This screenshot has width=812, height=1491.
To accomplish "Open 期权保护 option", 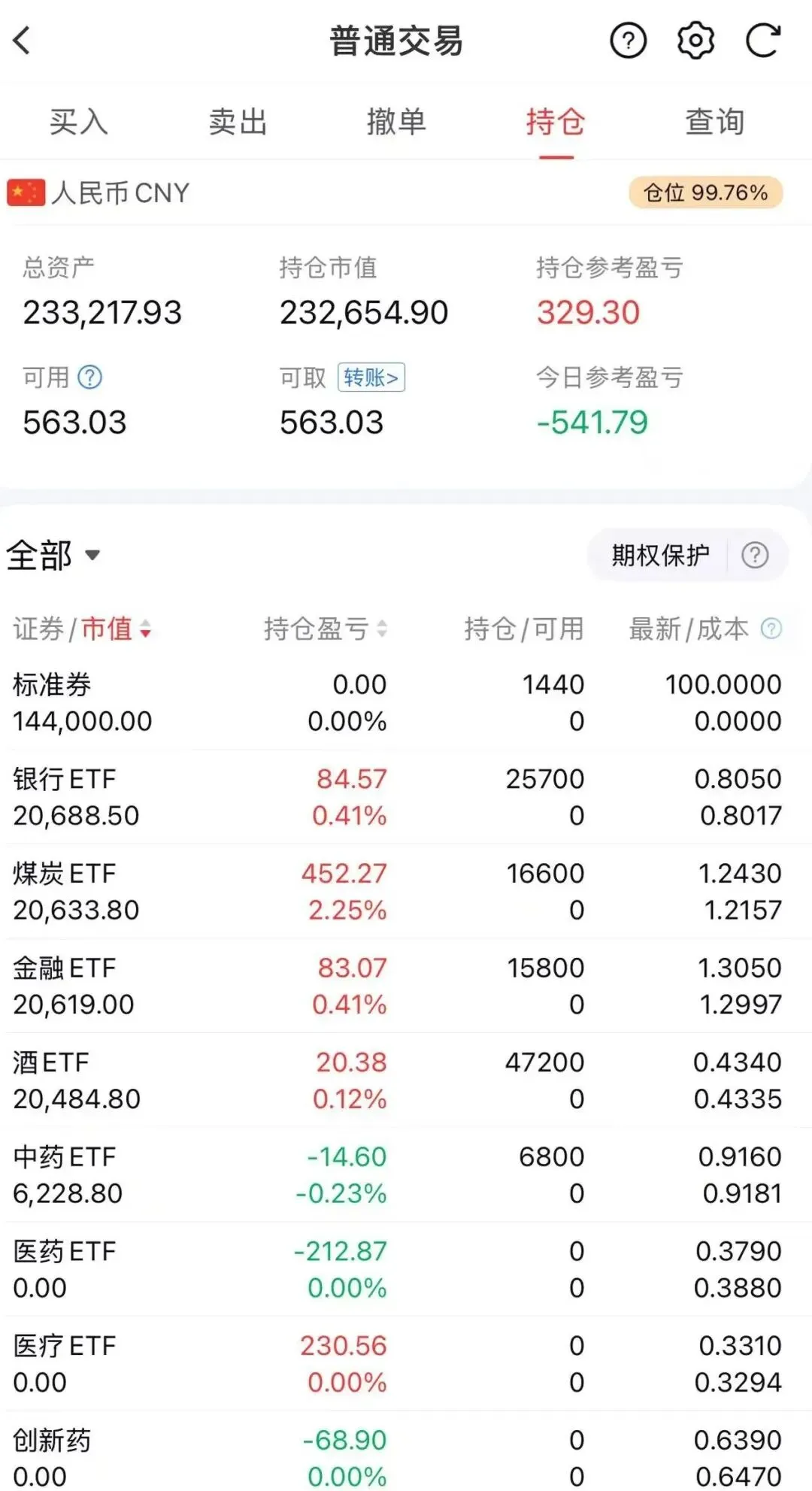I will tap(660, 555).
